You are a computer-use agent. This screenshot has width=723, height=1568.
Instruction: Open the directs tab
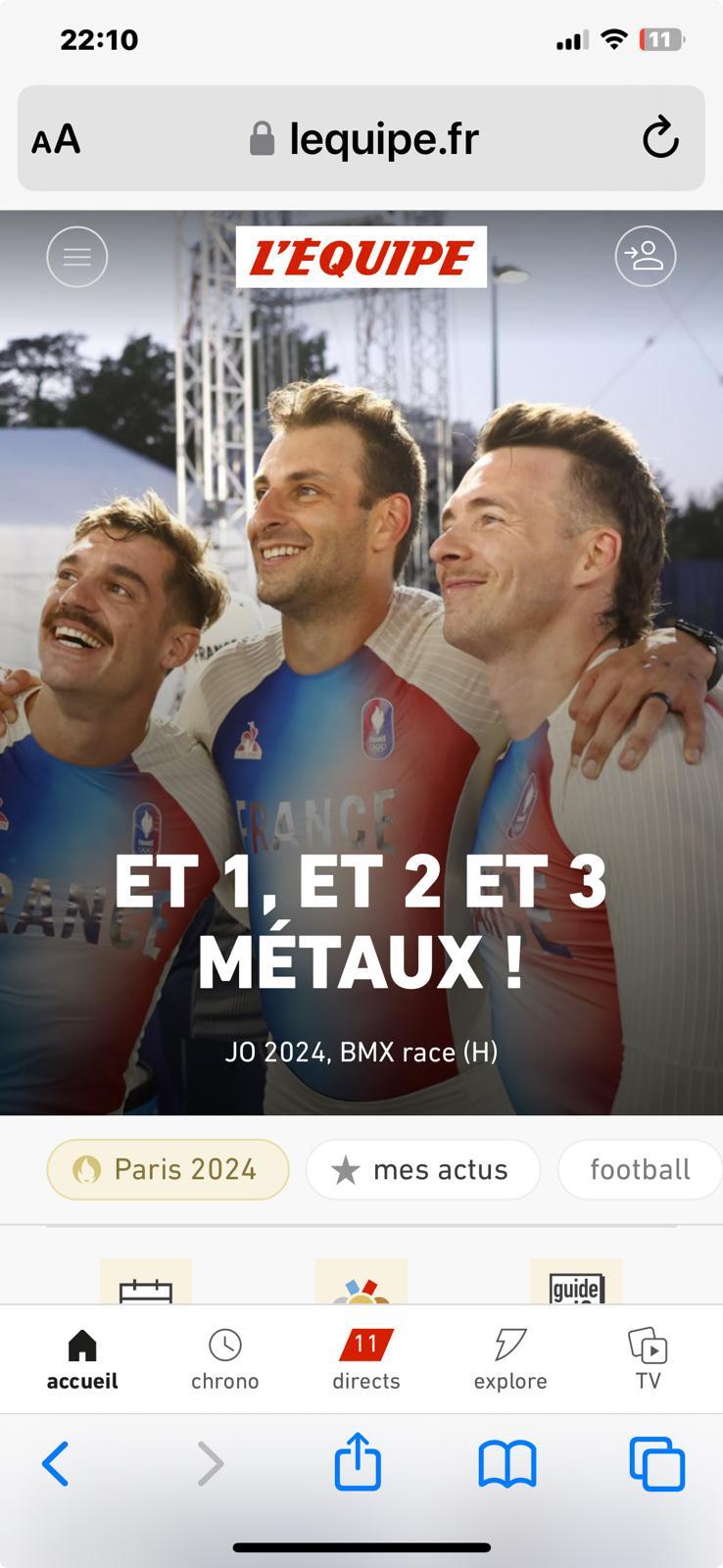[x=365, y=1359]
